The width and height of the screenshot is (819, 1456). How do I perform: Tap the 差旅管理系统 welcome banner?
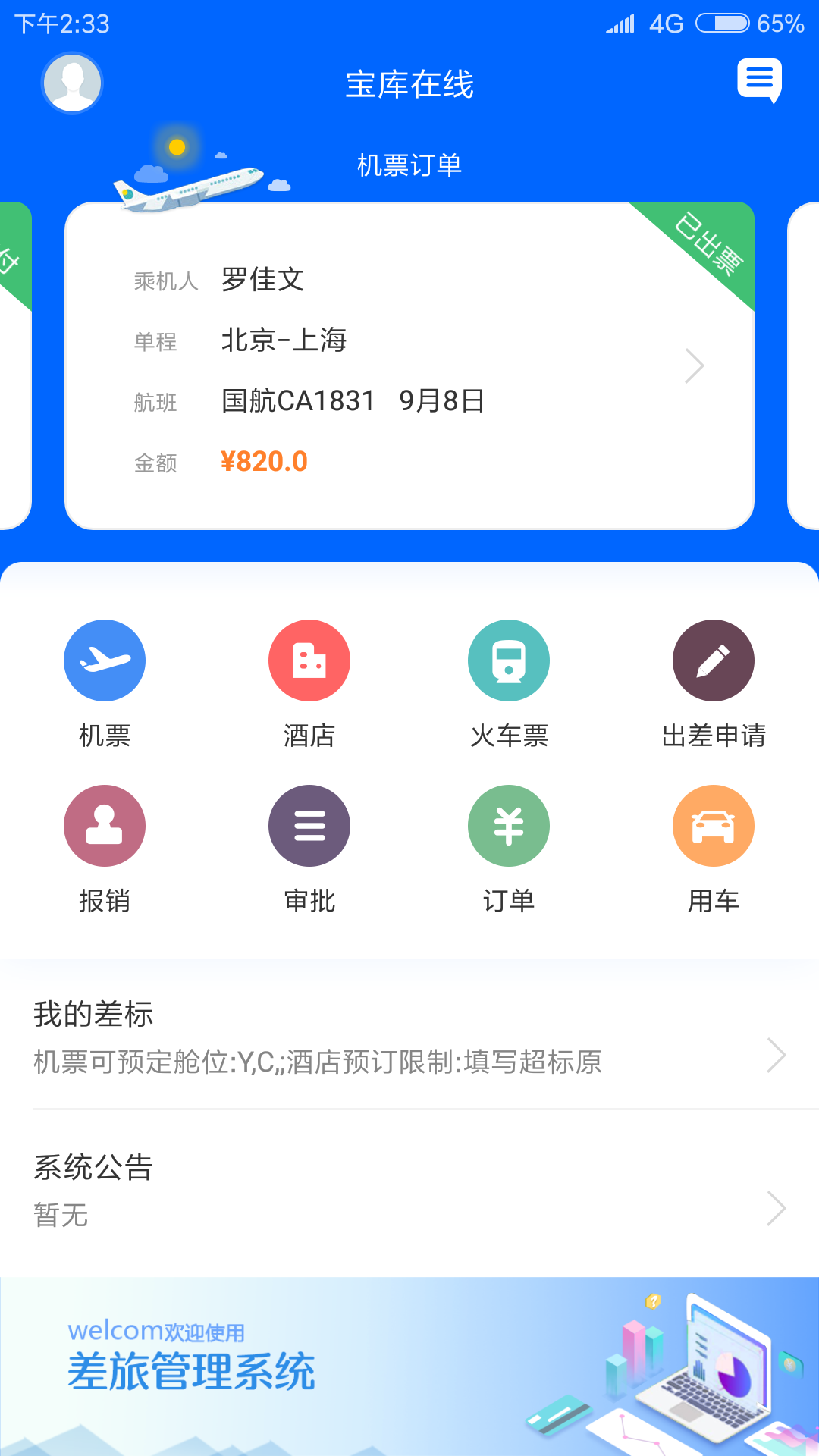(409, 1365)
